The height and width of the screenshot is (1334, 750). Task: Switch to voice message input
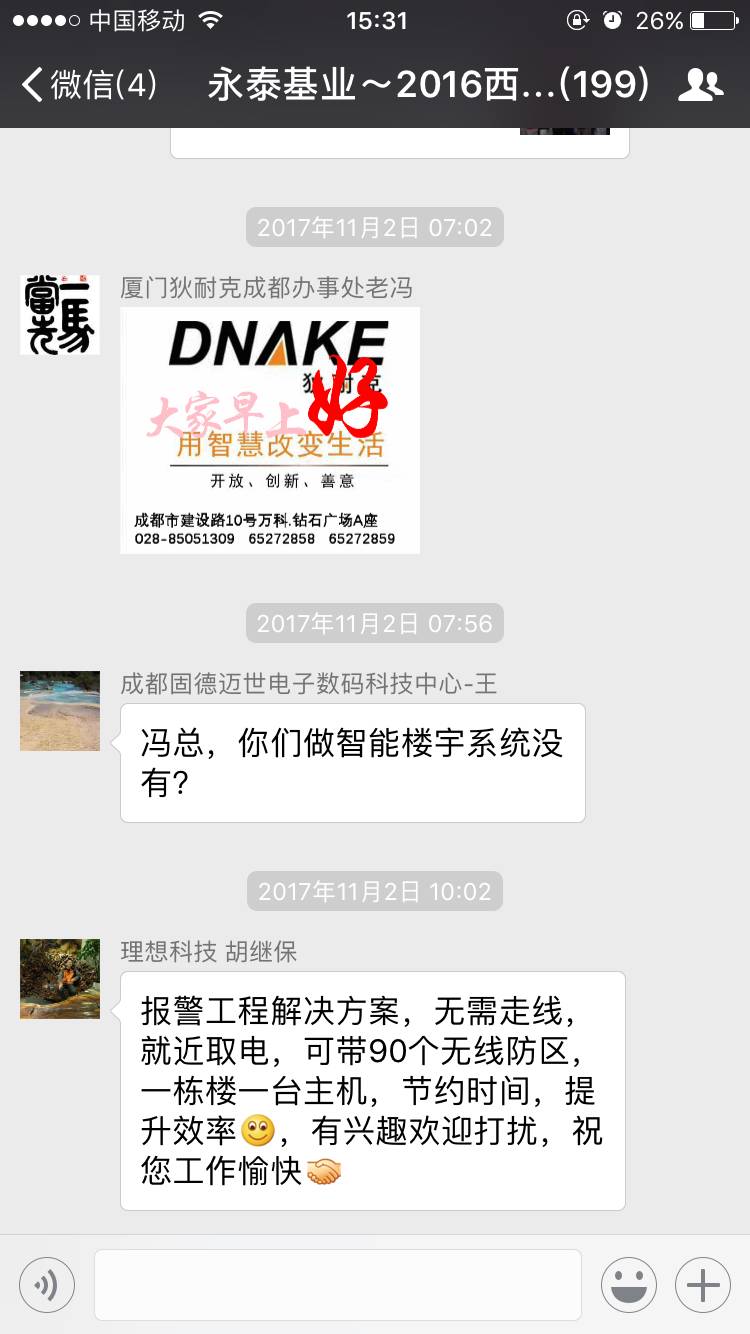(x=47, y=1284)
